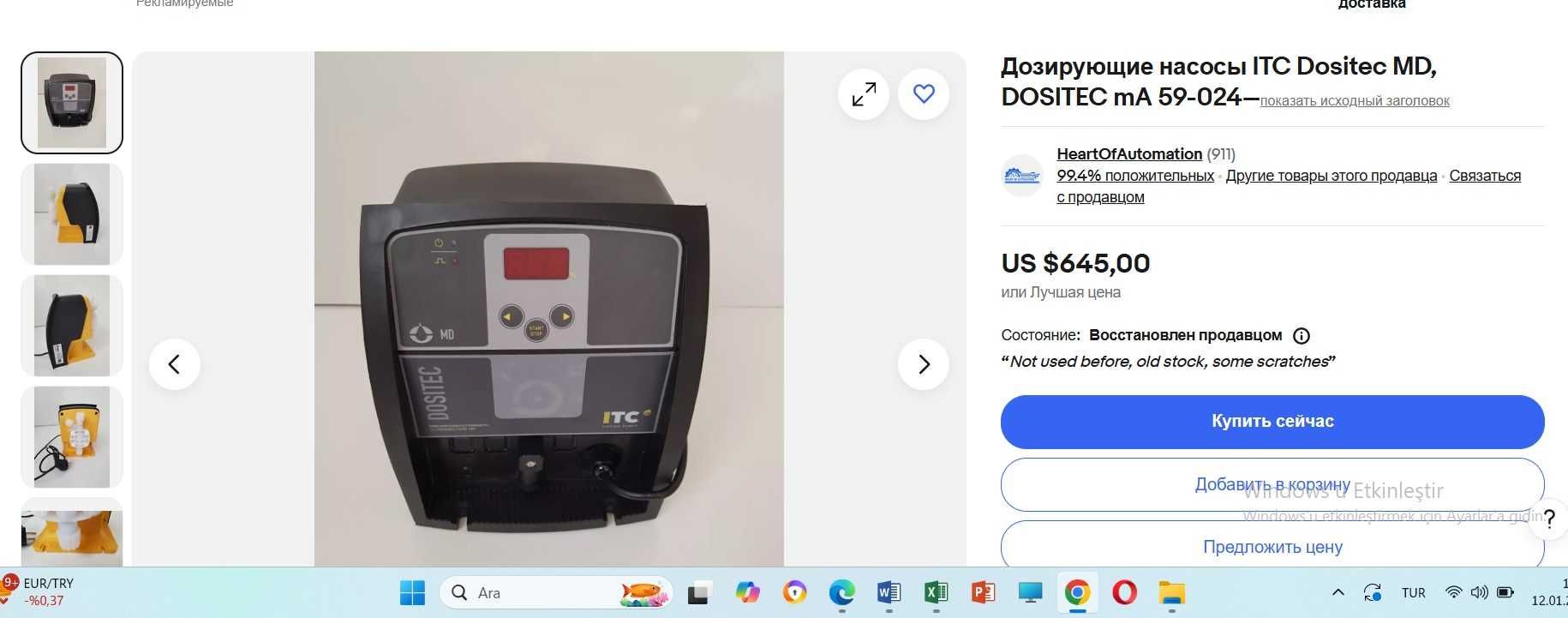Tap Предложить цену button
The height and width of the screenshot is (618, 1568).
point(1272,547)
